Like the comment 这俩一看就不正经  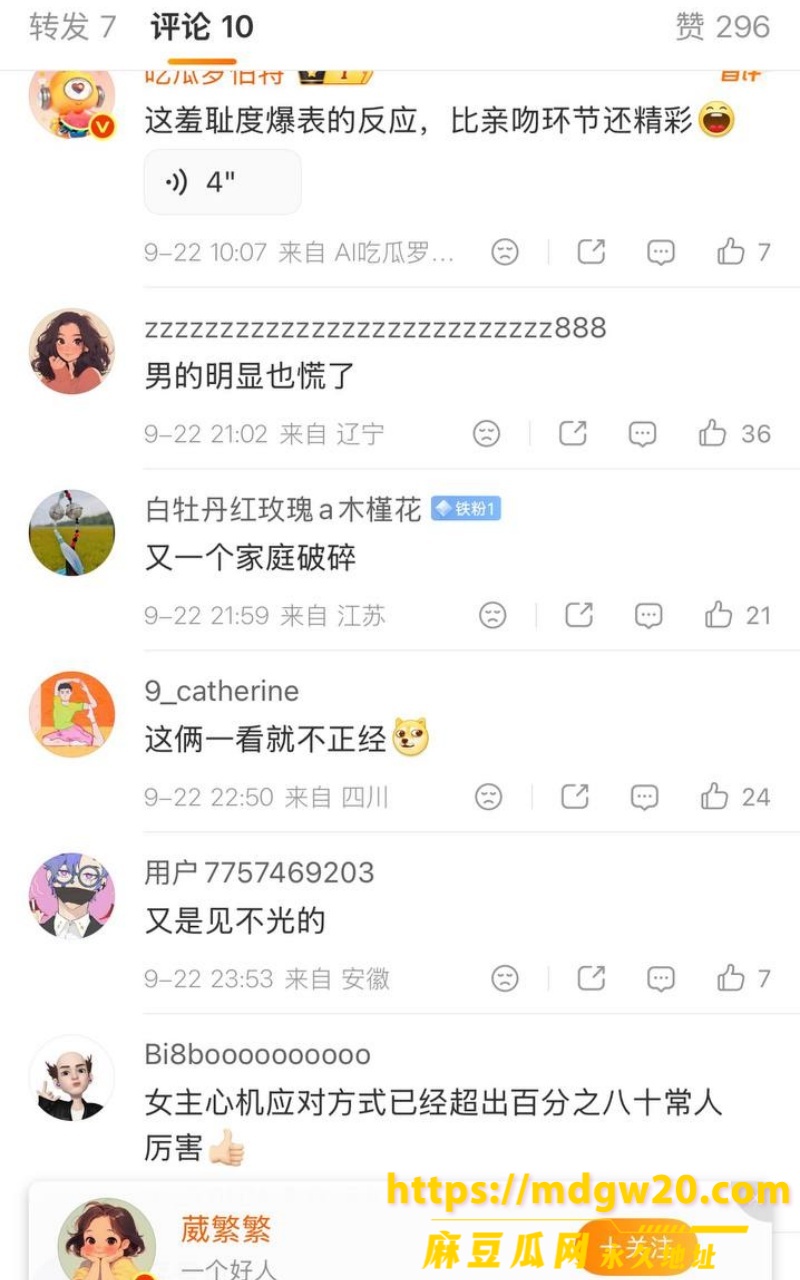pos(735,797)
